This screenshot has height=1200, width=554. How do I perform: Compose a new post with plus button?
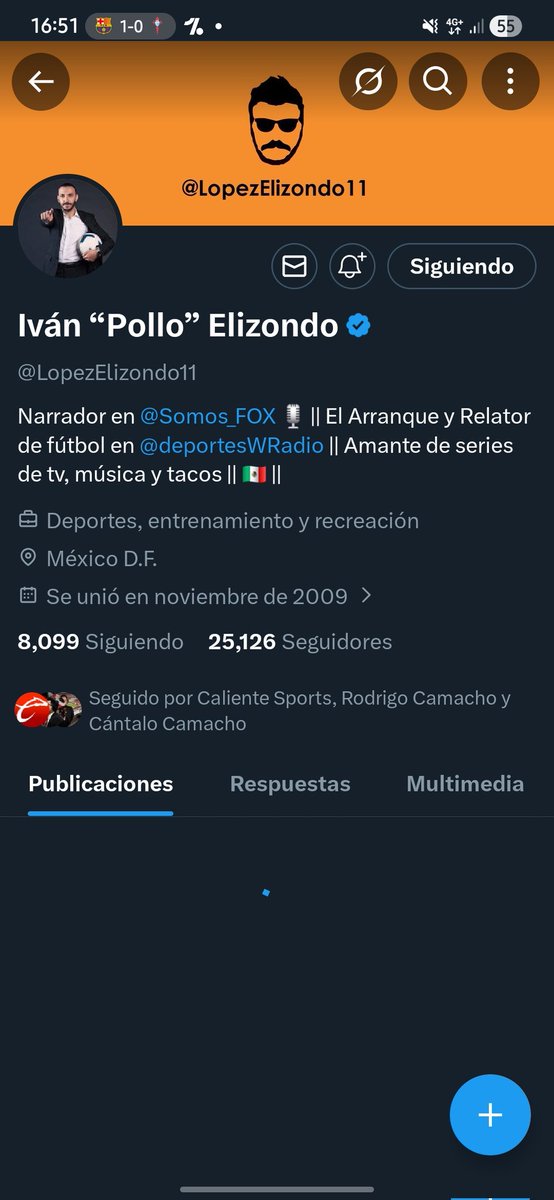click(x=490, y=1115)
